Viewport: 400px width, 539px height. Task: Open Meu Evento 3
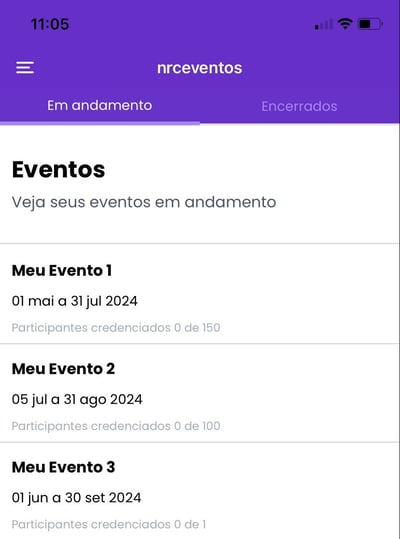click(x=200, y=491)
